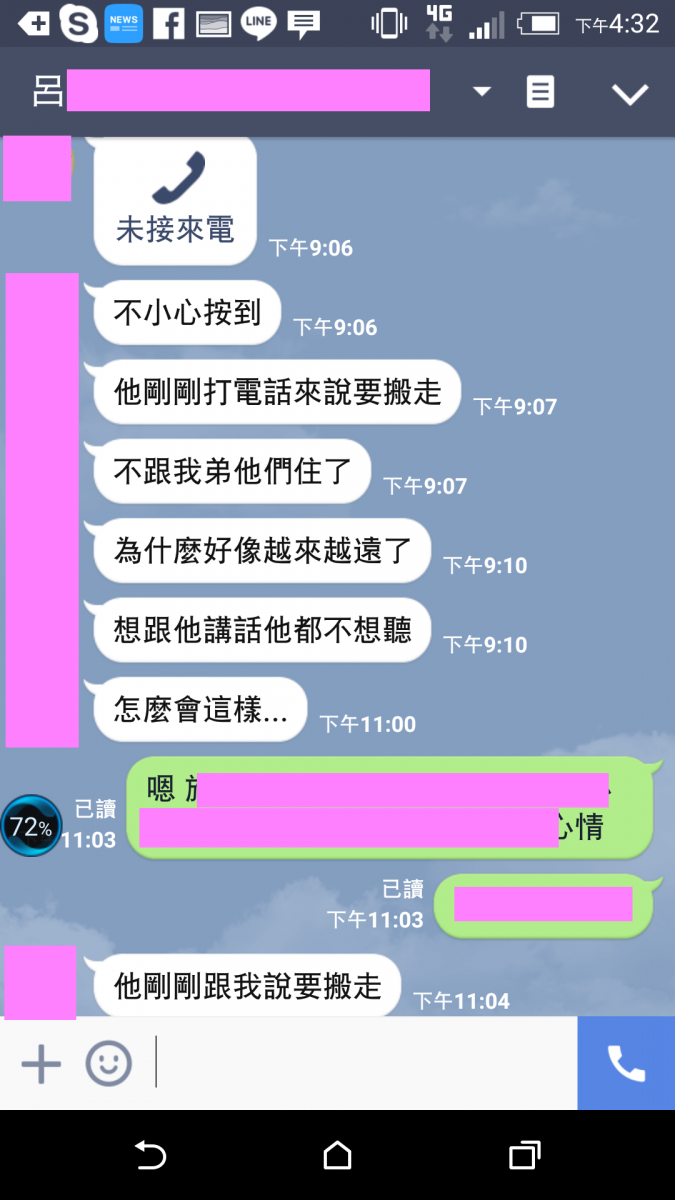Viewport: 675px width, 1200px height.
Task: Open the recent apps overview
Action: pyautogui.click(x=524, y=1156)
